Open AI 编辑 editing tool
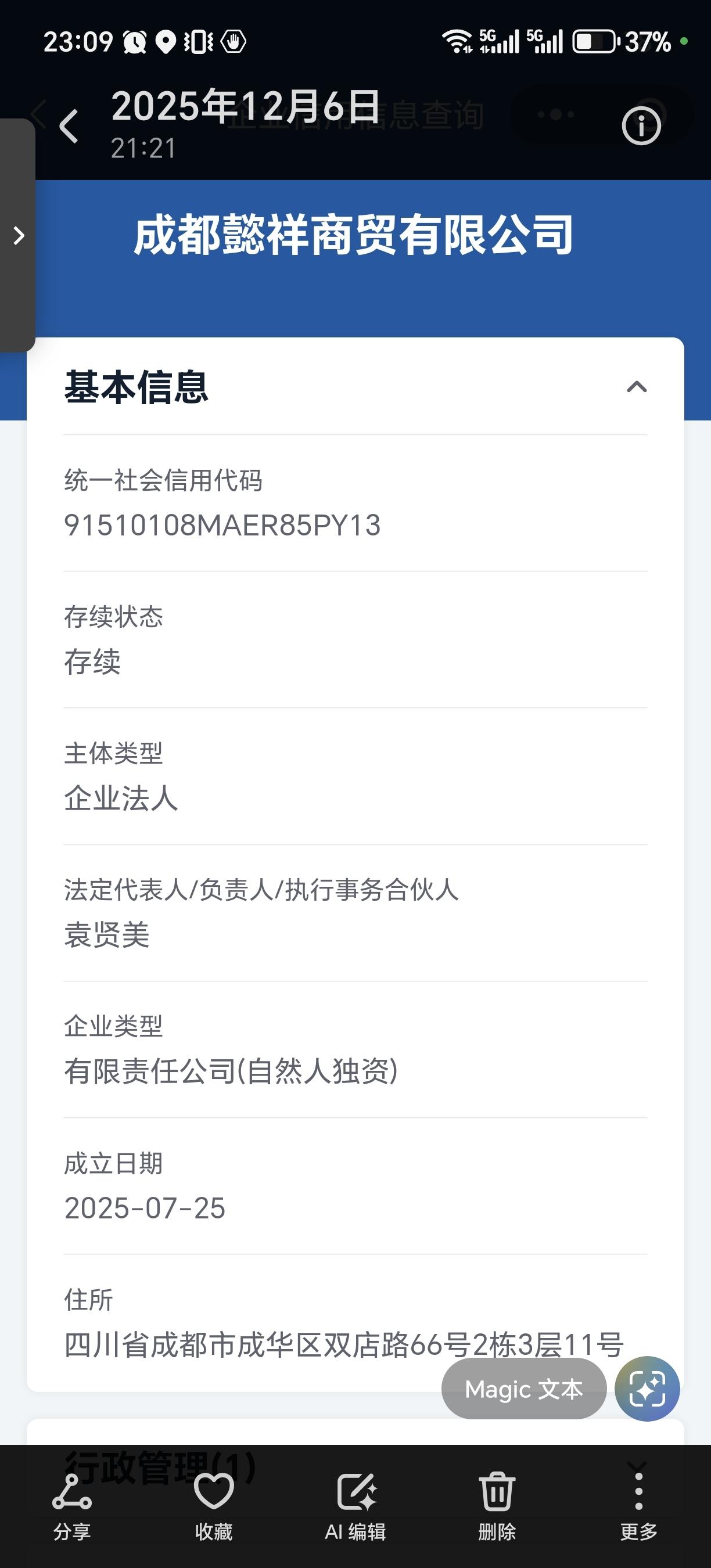This screenshot has height=1568, width=711. 355,1505
